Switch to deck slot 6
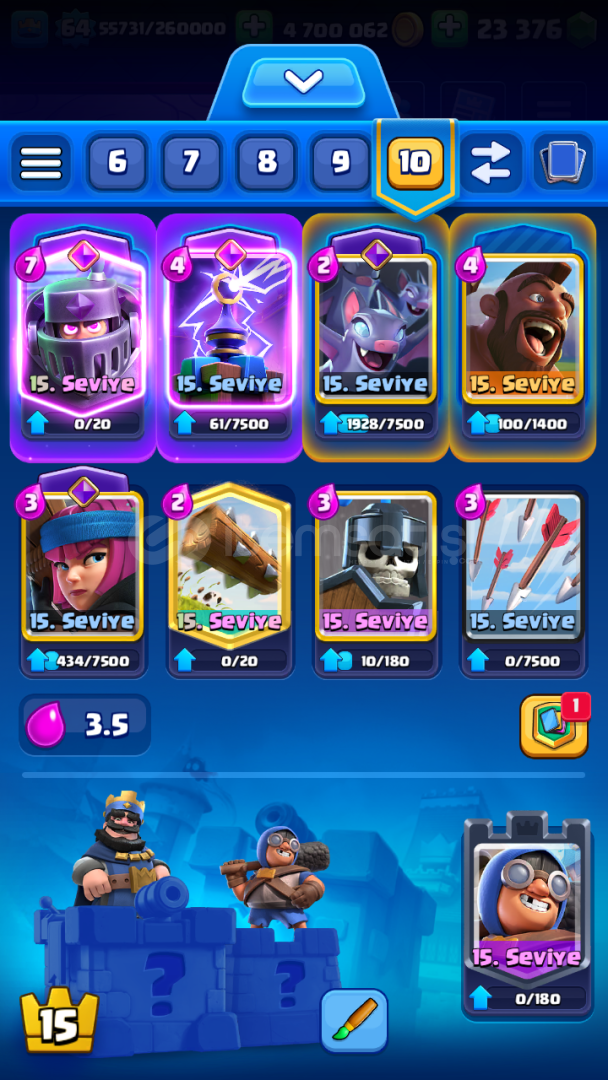608x1080 pixels. click(x=118, y=162)
